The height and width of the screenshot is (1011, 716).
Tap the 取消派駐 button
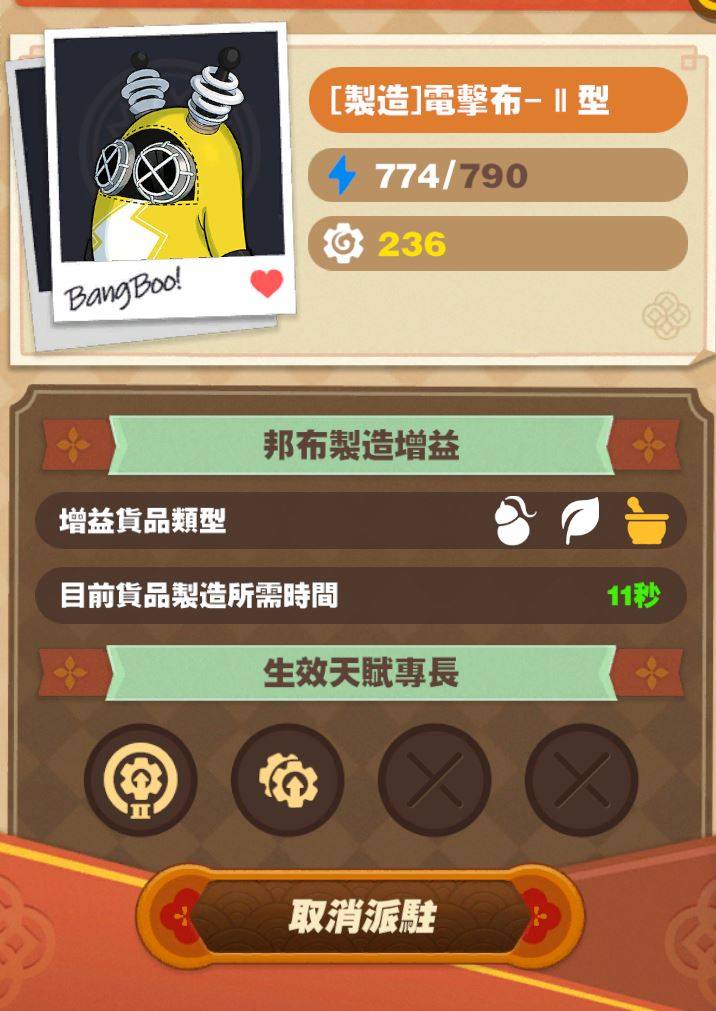coord(360,916)
